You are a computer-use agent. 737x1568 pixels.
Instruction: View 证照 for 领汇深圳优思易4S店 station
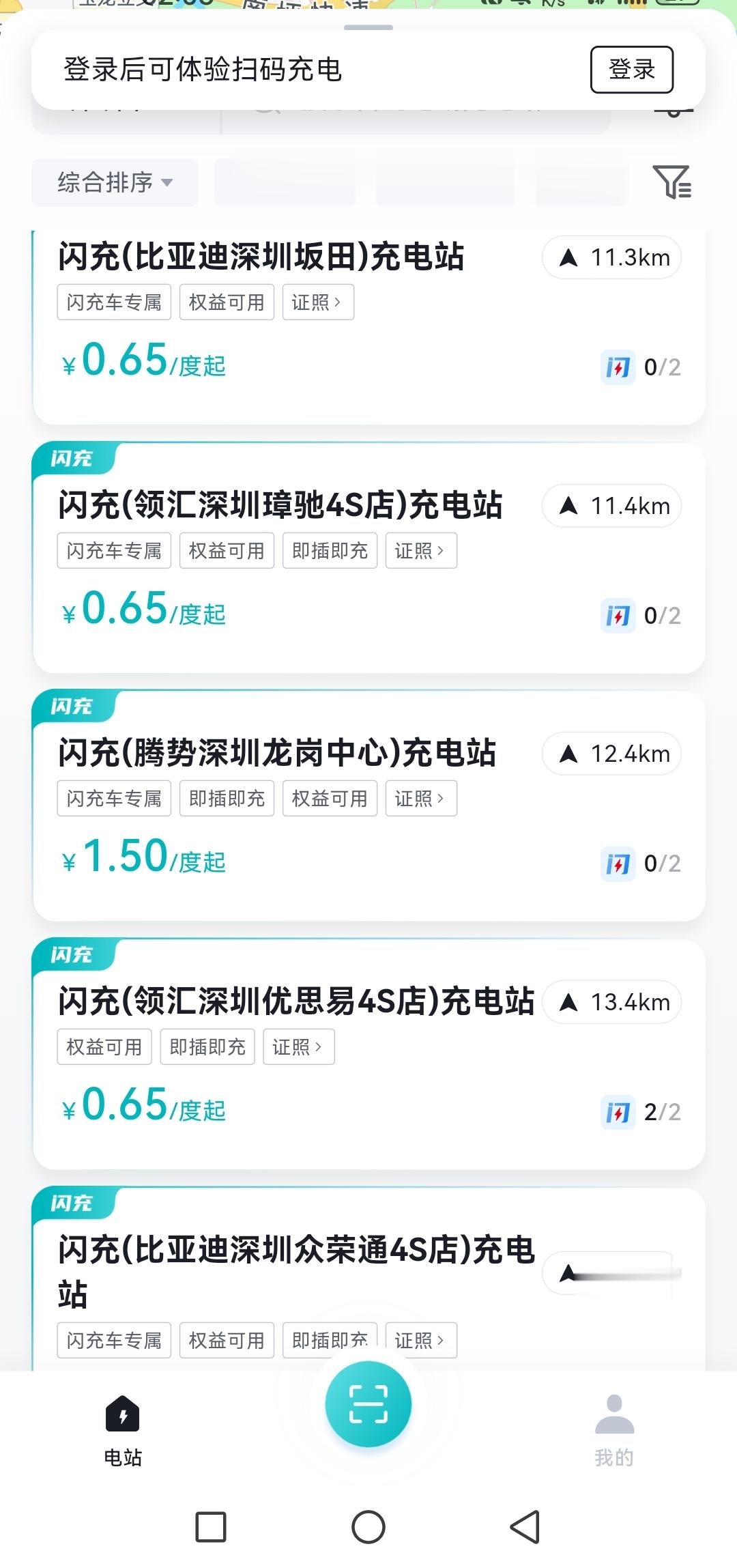coord(298,1047)
